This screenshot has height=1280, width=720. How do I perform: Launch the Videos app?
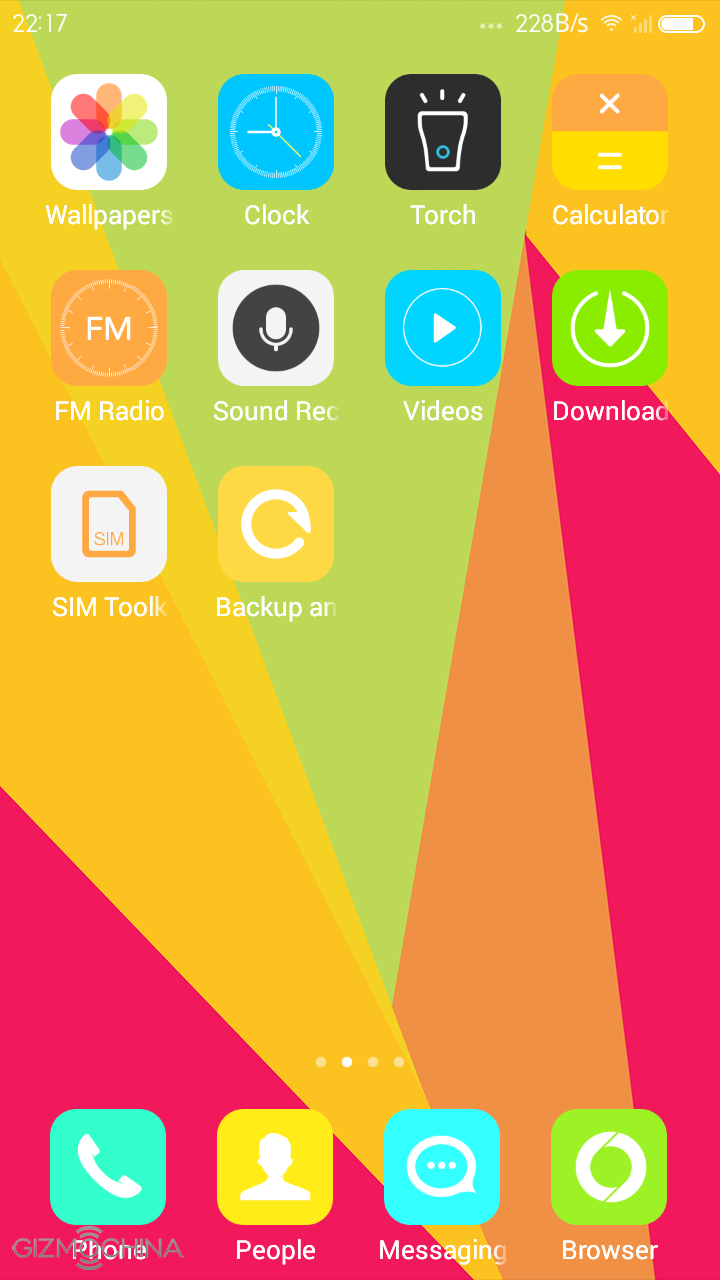click(x=443, y=328)
